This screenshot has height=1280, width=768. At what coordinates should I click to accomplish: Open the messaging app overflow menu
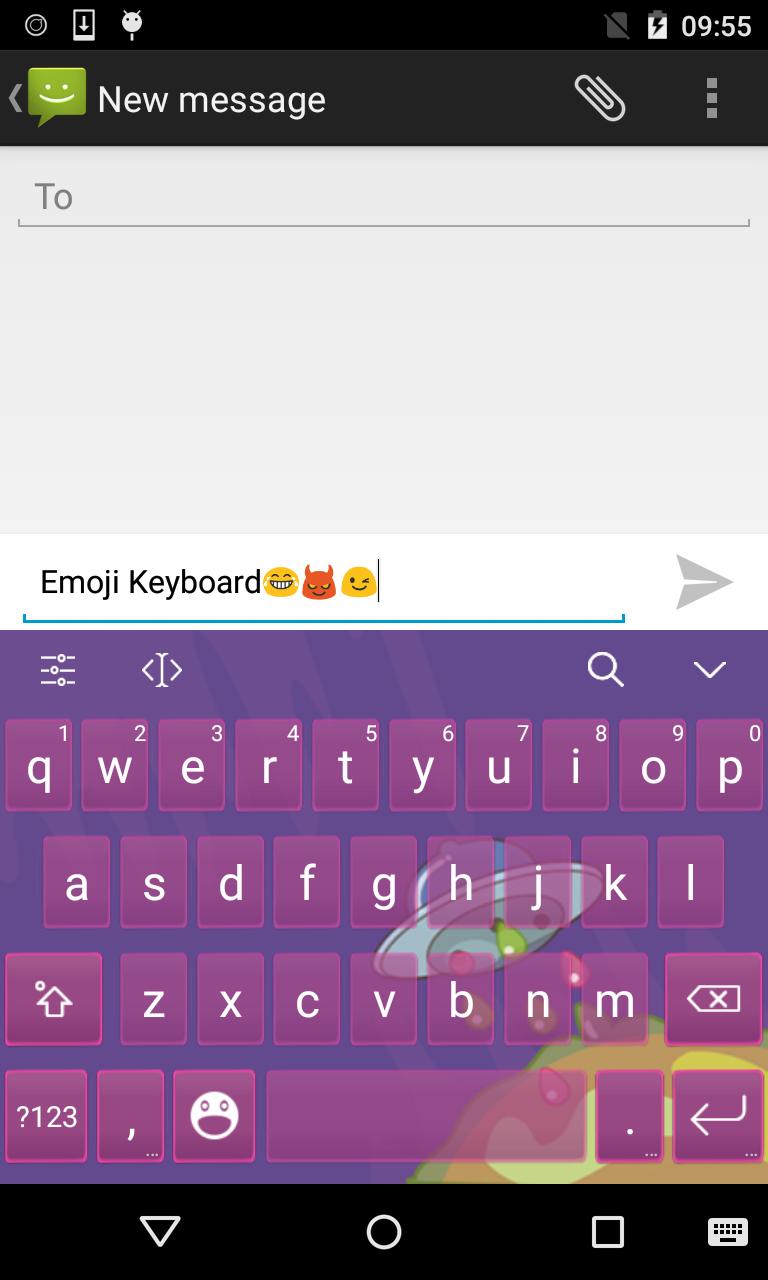(x=711, y=97)
